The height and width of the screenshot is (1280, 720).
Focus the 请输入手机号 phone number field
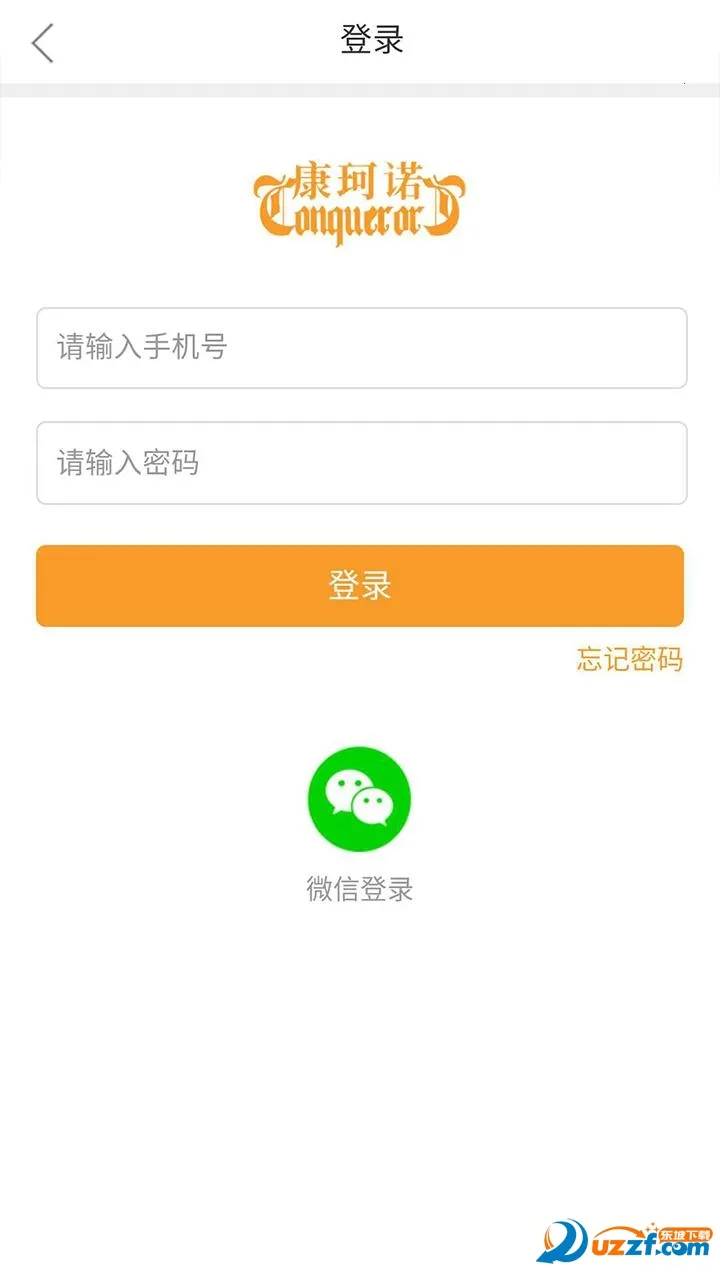coord(360,348)
